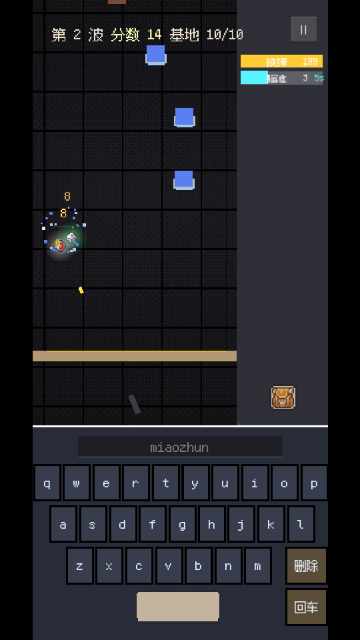Enter the letter n
Viewport: 360px width, 640px height.
click(228, 566)
